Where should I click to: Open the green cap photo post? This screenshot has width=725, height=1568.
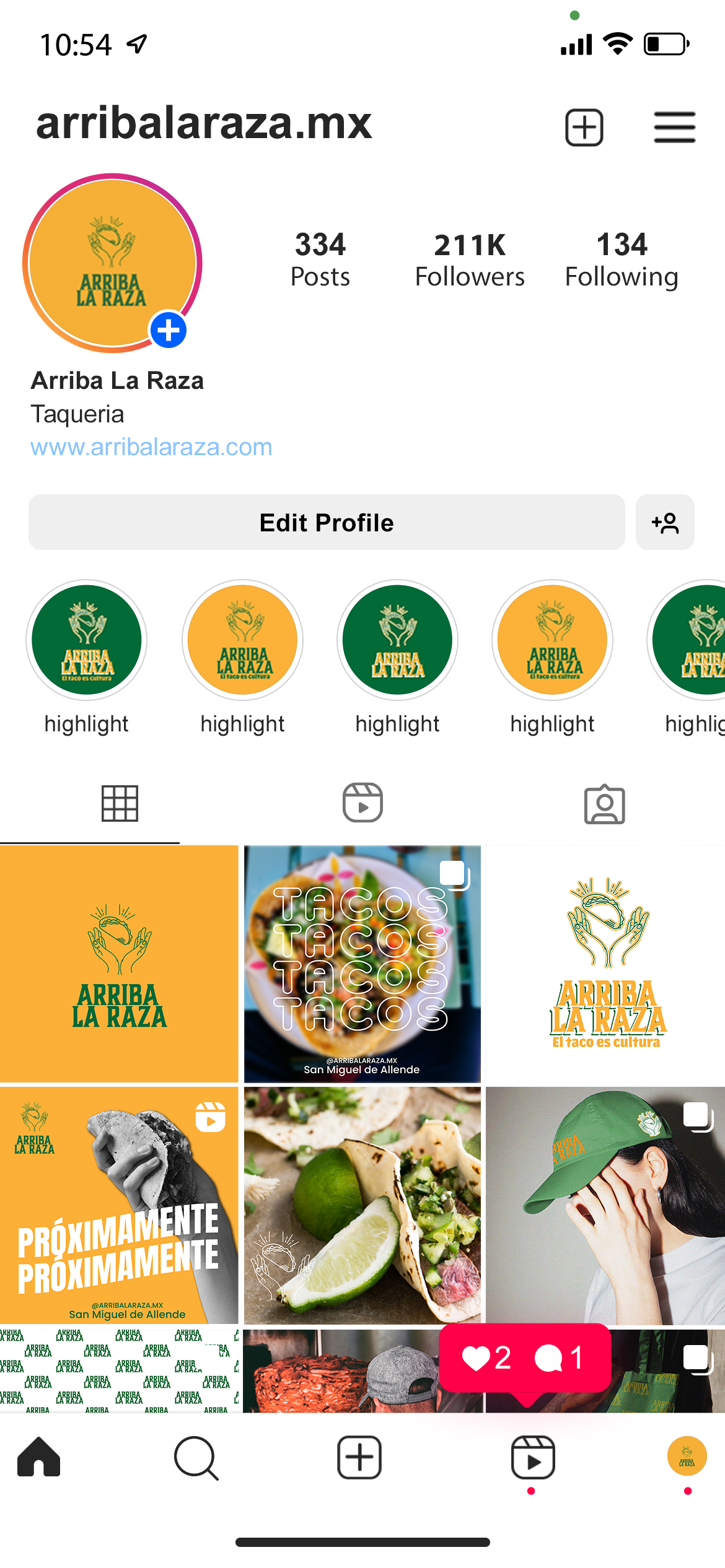click(x=605, y=1205)
